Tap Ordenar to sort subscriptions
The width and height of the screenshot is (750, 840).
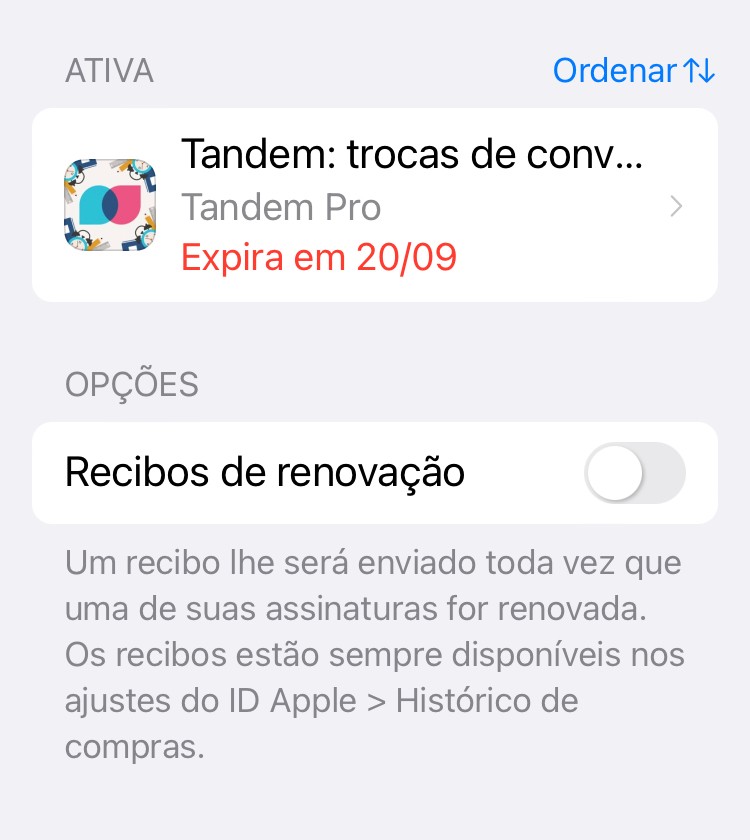(x=633, y=71)
